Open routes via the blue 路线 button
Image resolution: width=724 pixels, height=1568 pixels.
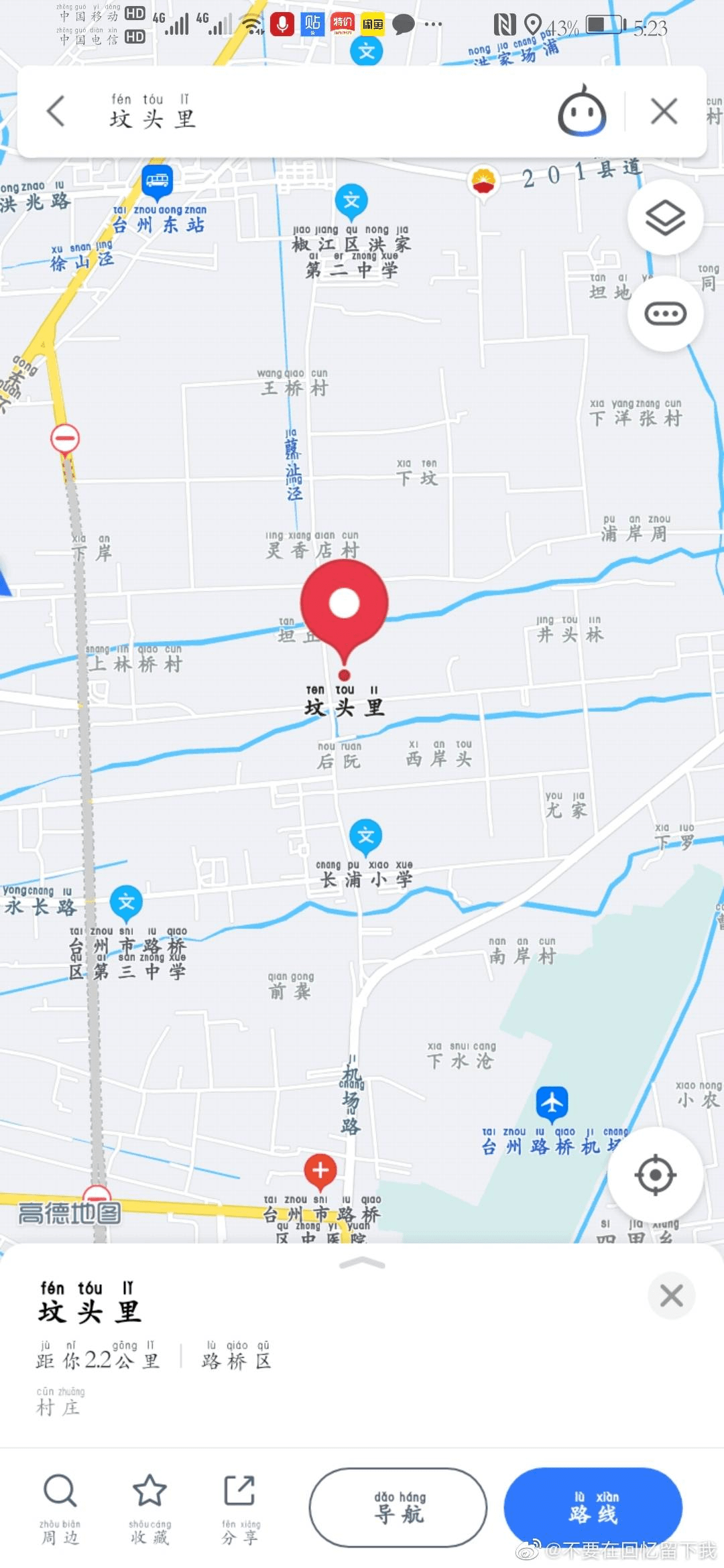pos(593,1506)
